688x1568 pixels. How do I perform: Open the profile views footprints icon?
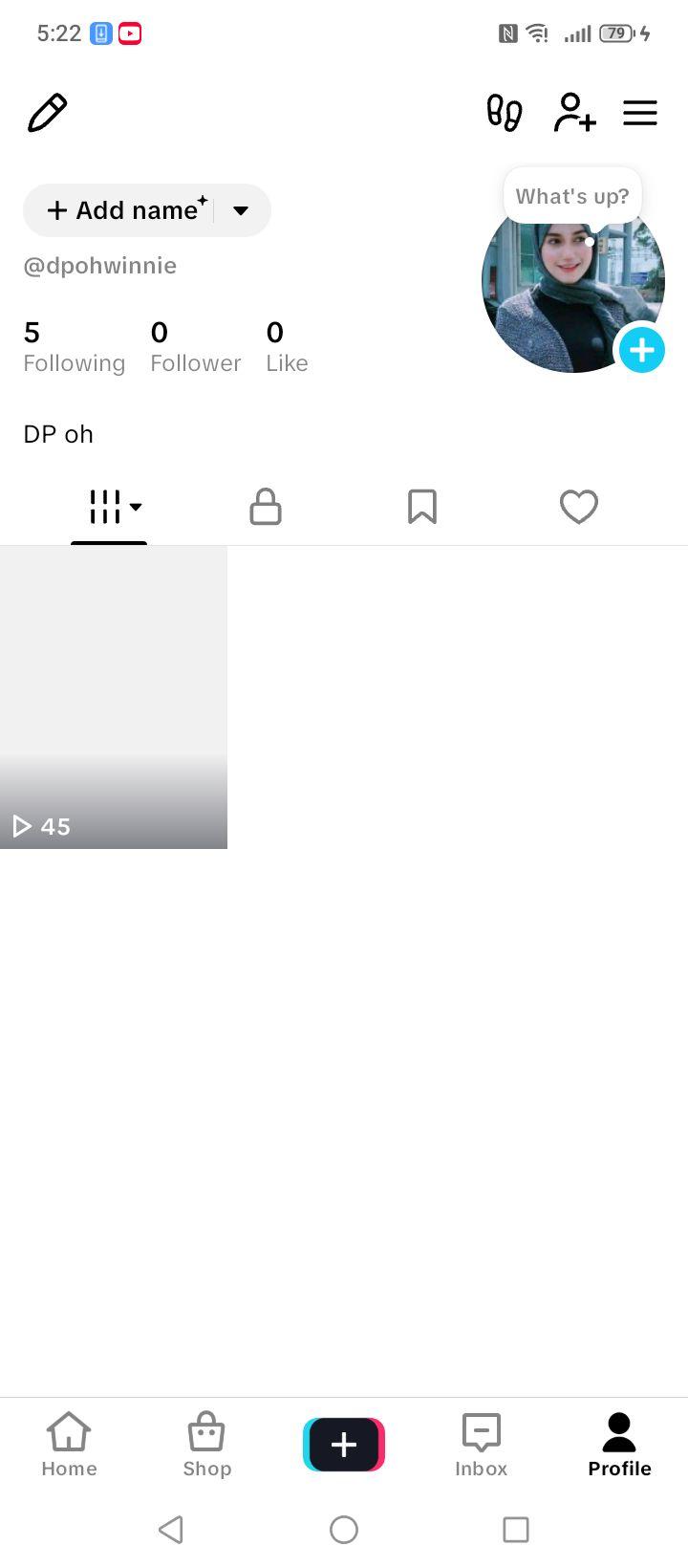click(505, 113)
